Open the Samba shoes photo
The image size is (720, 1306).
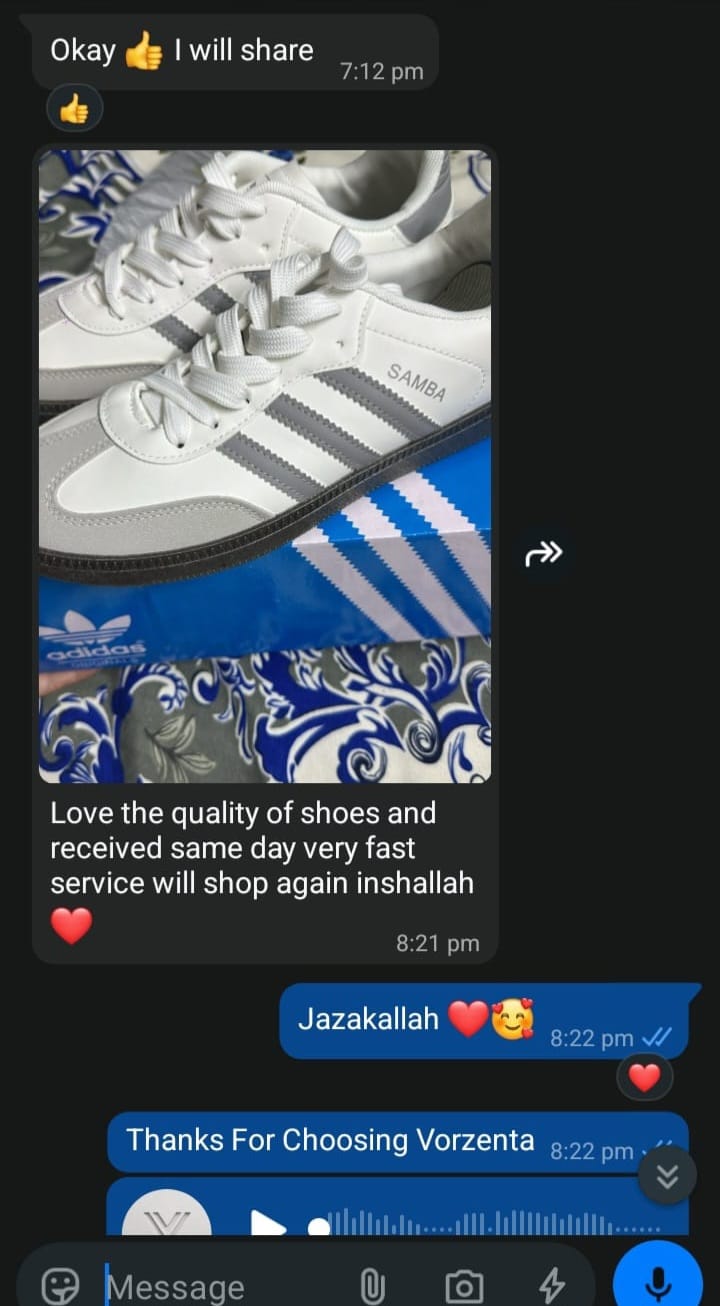click(265, 466)
